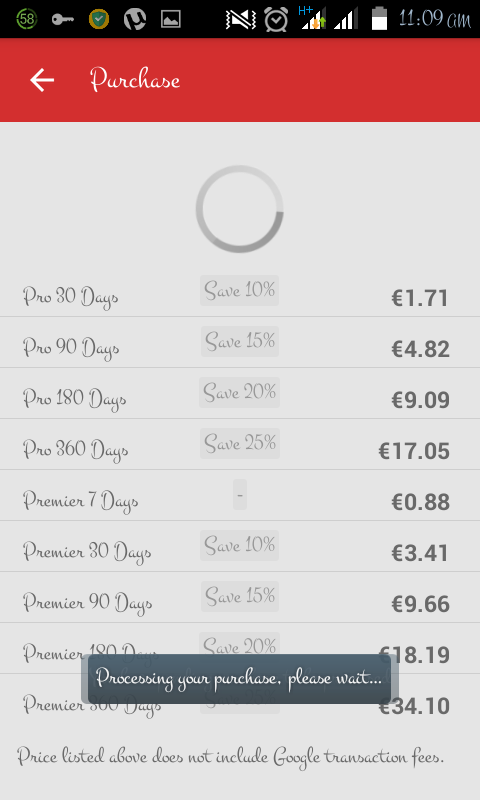
Task: Select the Pro 30 Days plan
Action: (x=240, y=291)
